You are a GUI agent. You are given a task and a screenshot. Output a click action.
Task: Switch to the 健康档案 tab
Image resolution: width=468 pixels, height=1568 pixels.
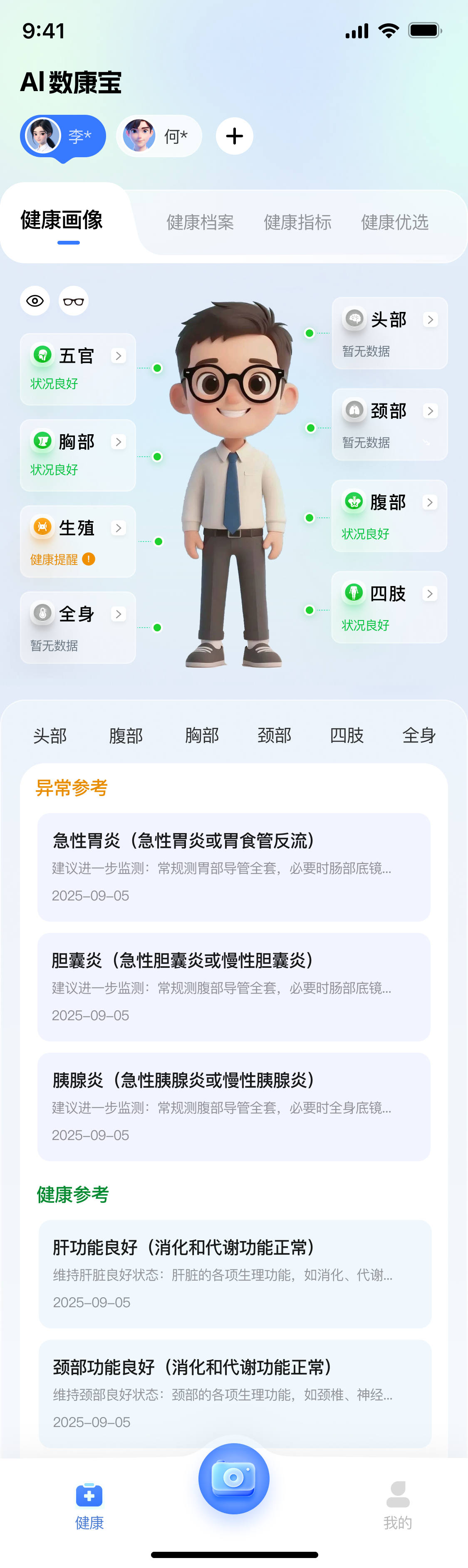tap(200, 222)
